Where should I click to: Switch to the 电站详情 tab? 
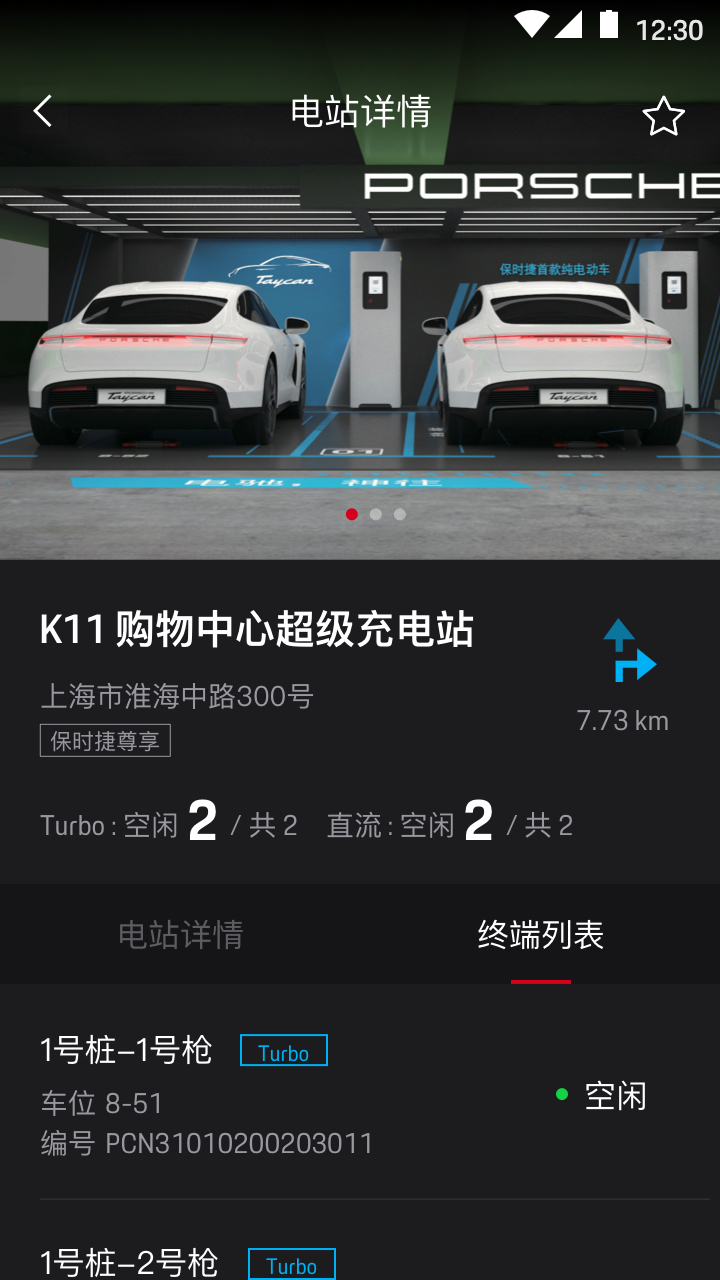click(180, 934)
